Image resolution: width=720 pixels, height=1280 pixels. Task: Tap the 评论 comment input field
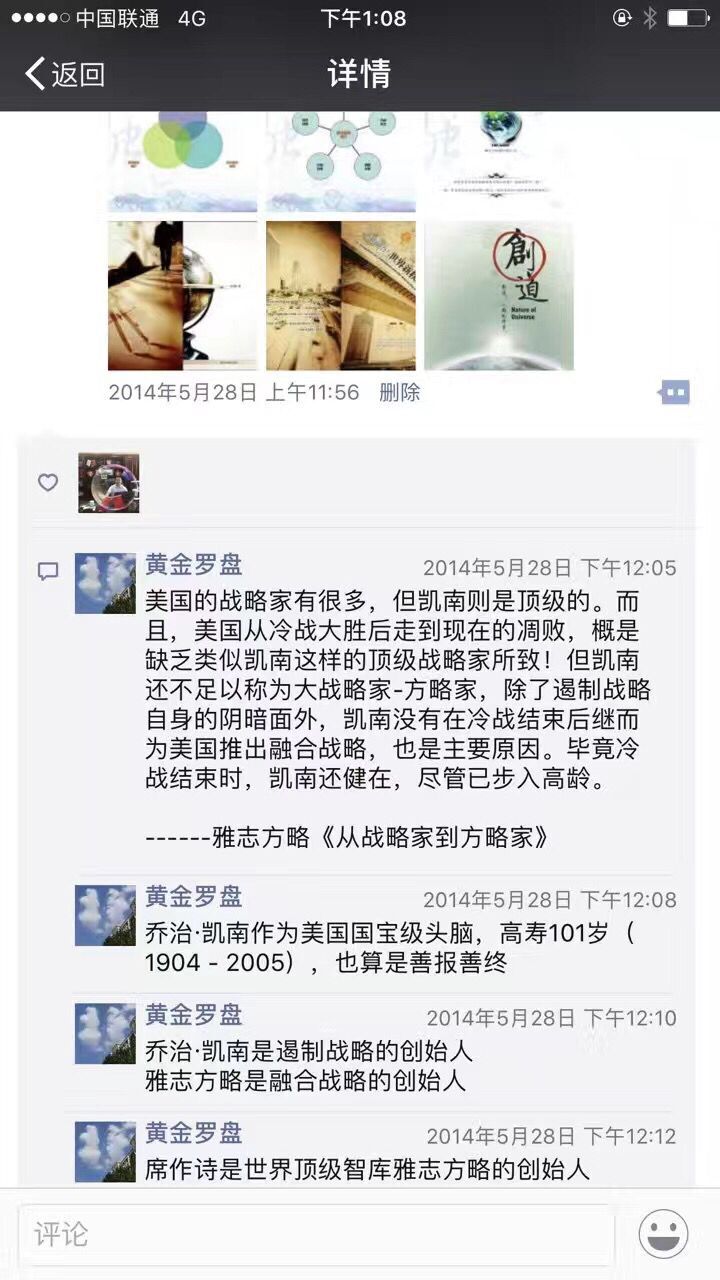[x=315, y=1235]
